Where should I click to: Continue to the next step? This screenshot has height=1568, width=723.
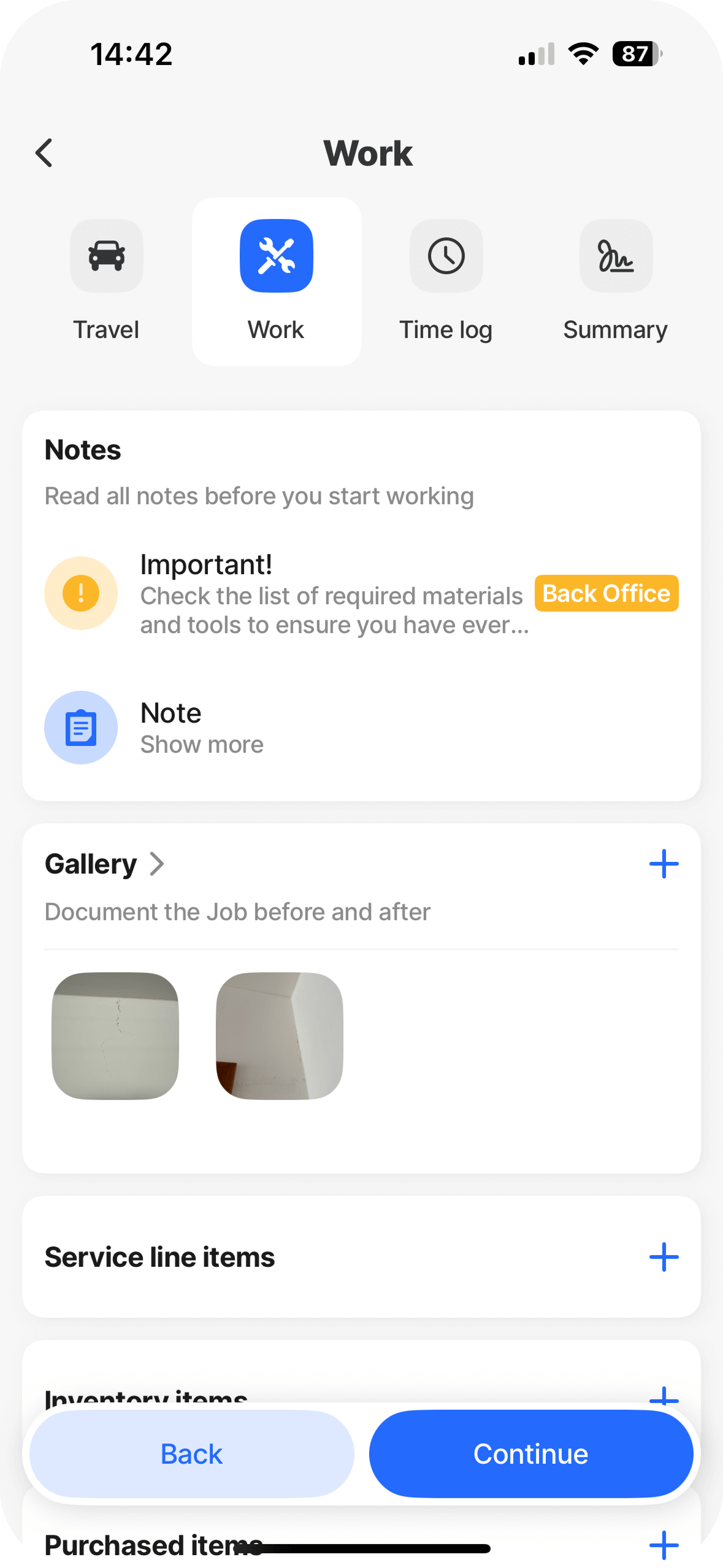pyautogui.click(x=530, y=1454)
